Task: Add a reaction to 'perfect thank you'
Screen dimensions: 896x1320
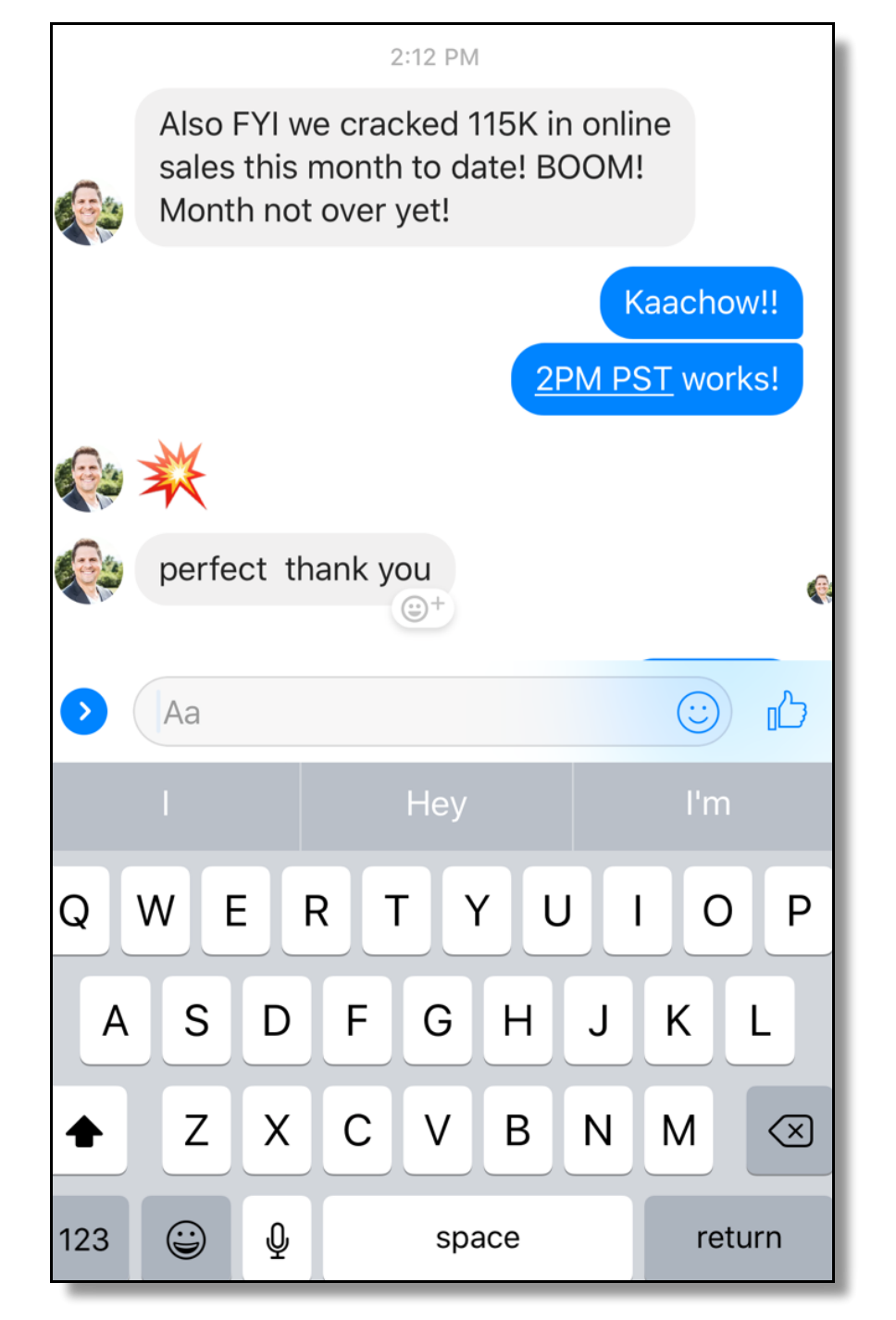Action: (x=423, y=608)
